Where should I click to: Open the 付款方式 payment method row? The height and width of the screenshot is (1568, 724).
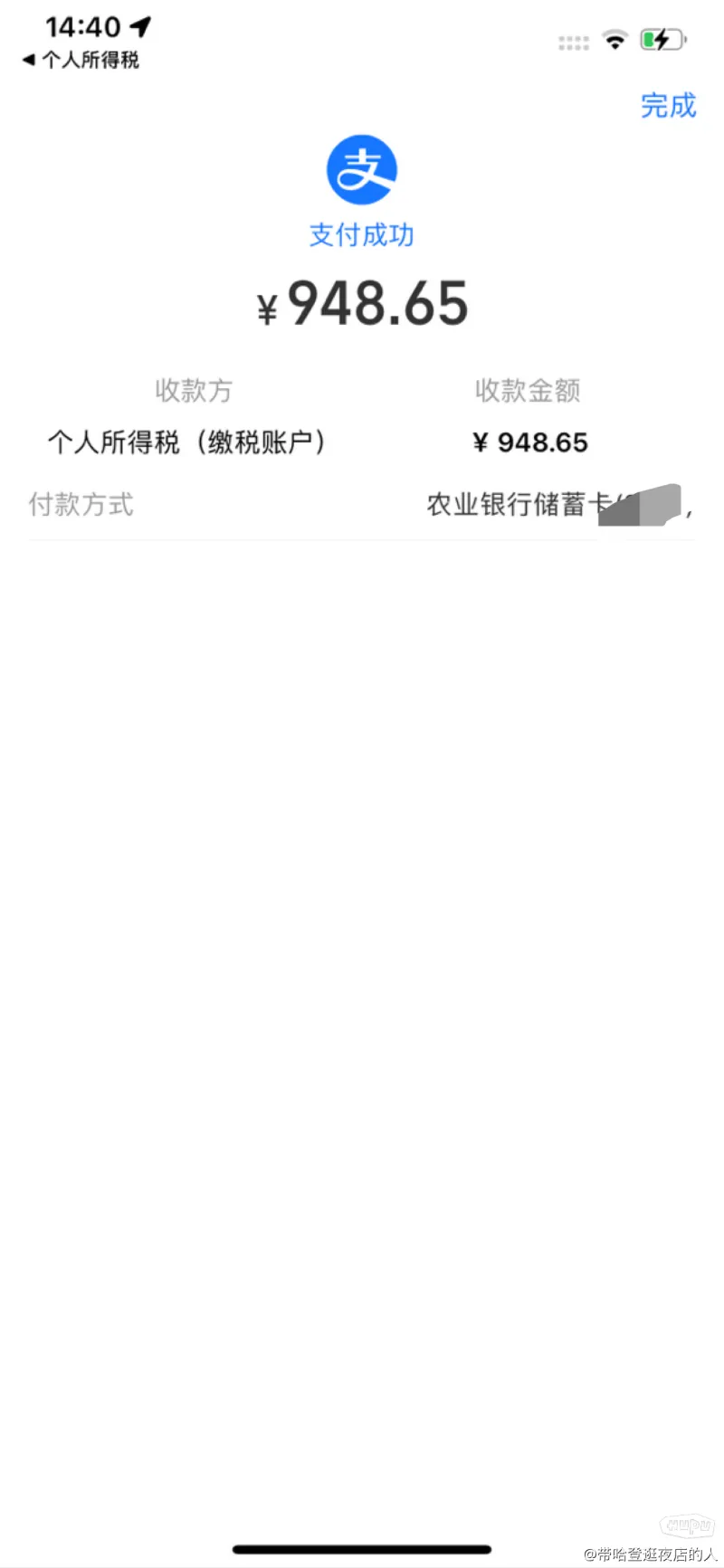[81, 504]
